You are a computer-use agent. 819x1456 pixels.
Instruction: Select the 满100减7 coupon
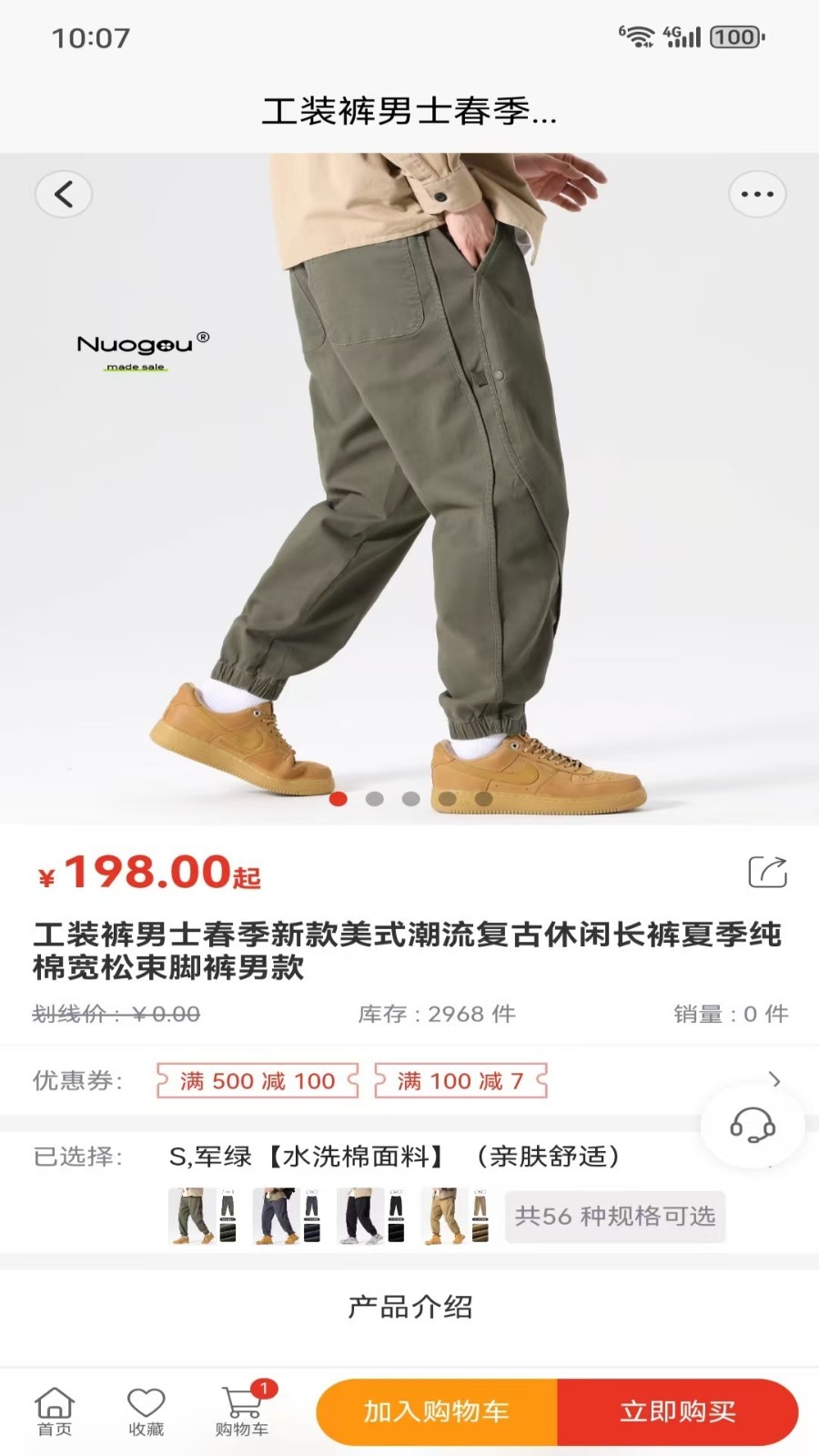460,1081
